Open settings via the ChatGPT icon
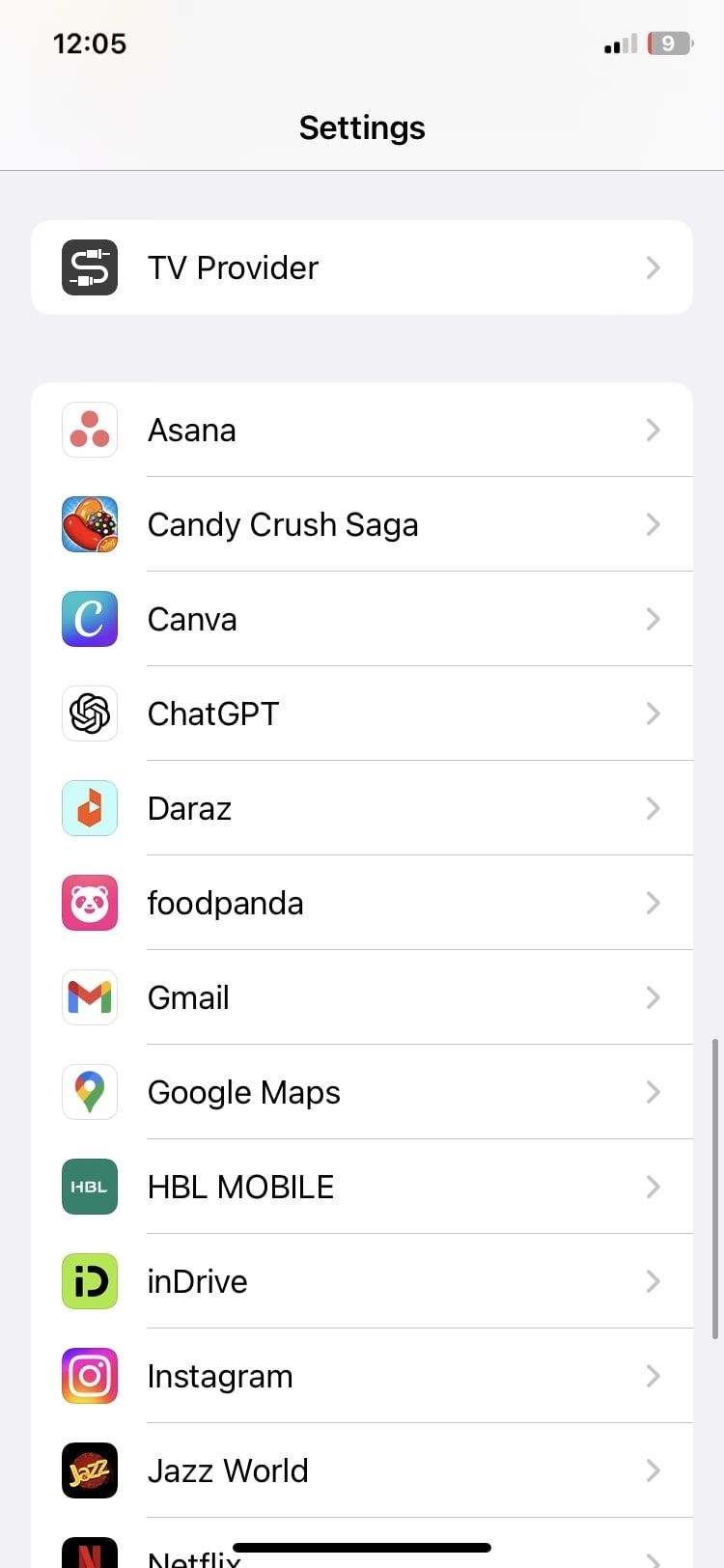 point(89,714)
